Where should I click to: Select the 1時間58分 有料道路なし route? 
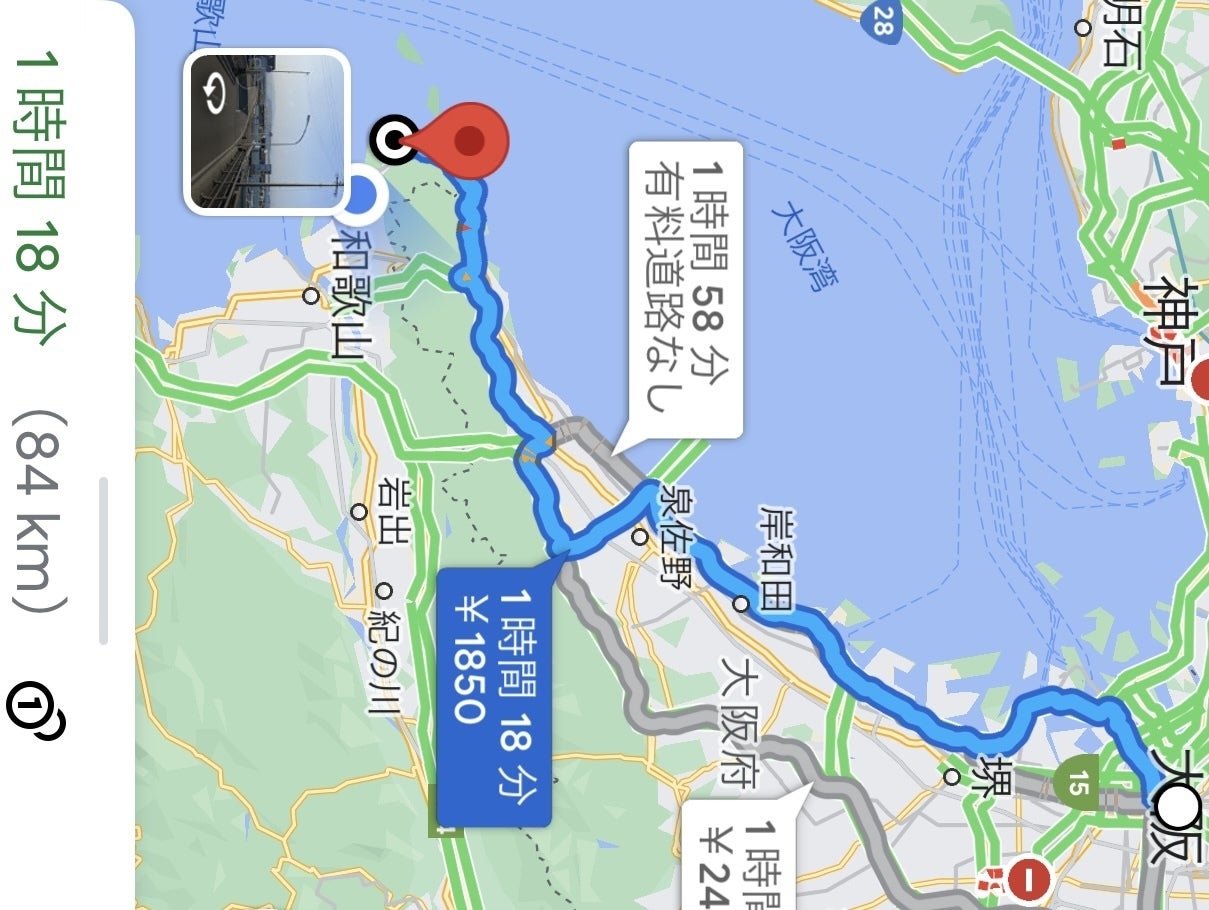point(684,289)
